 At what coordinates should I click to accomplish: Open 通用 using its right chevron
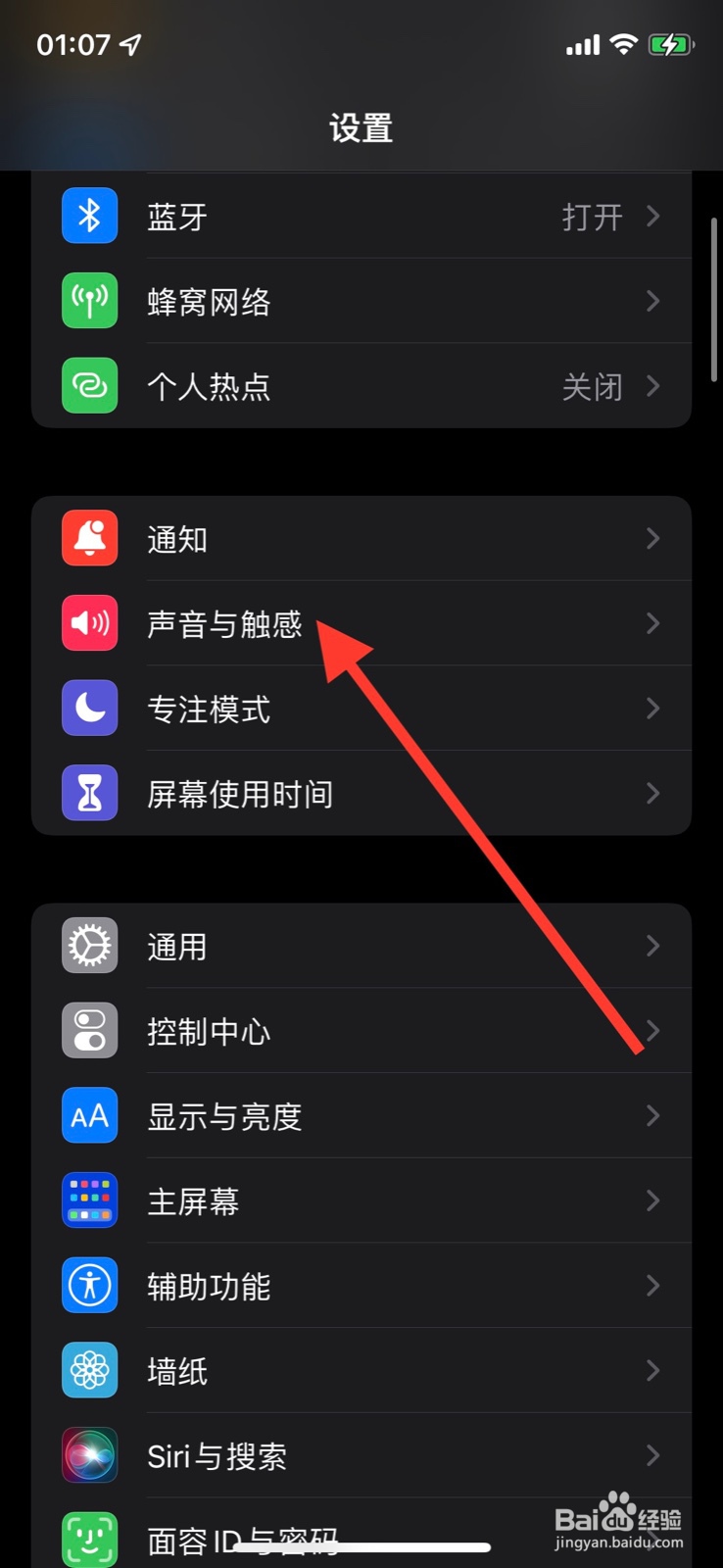(x=653, y=945)
